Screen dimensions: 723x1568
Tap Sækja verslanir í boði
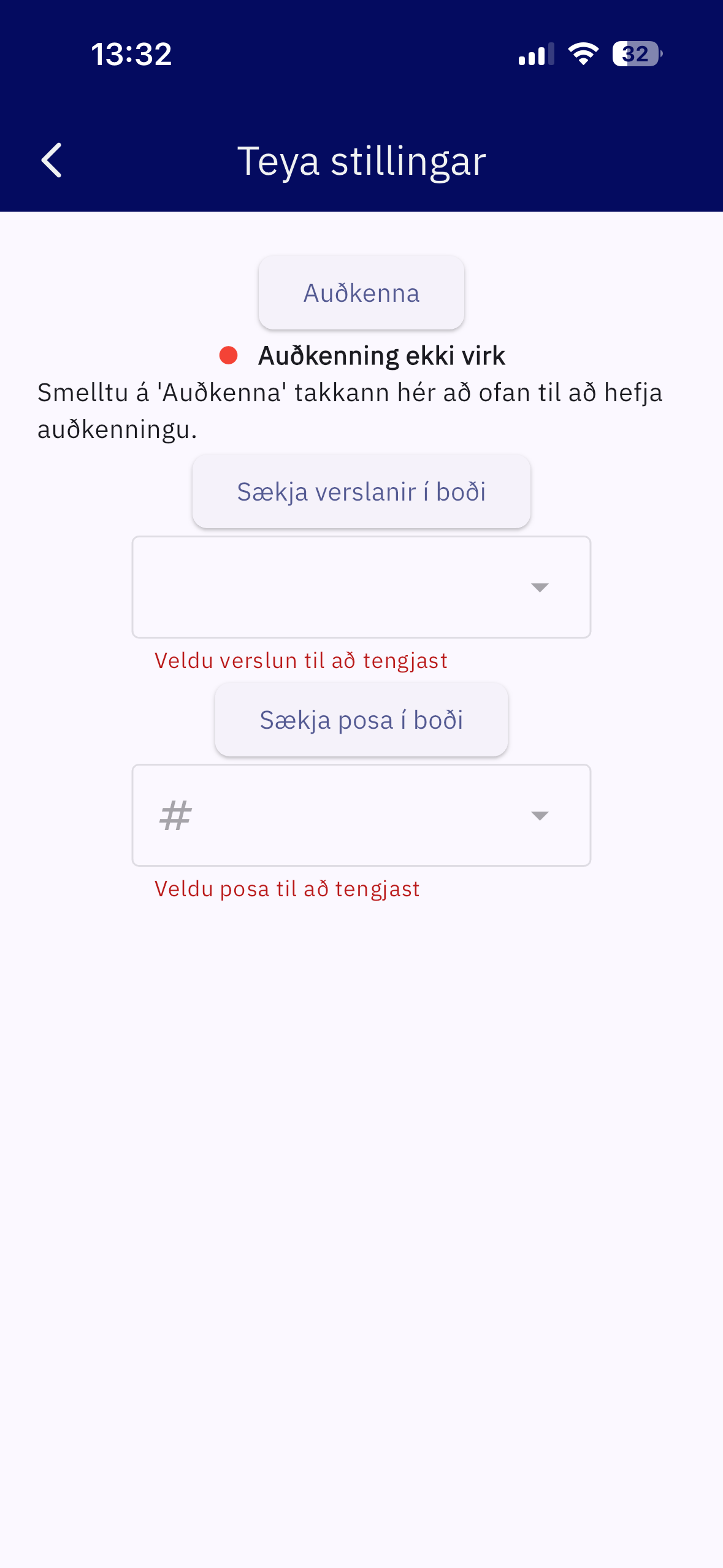click(361, 492)
